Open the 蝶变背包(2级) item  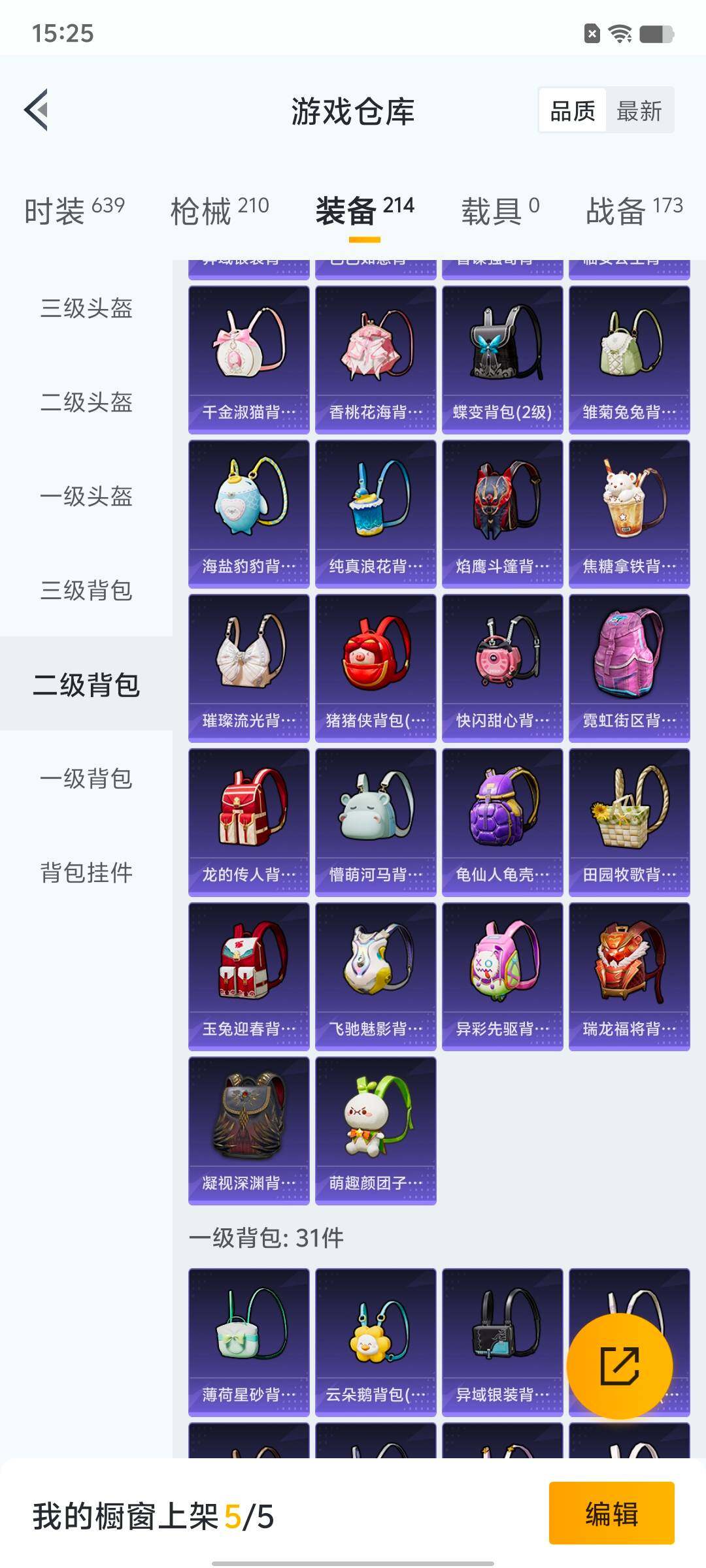click(502, 359)
